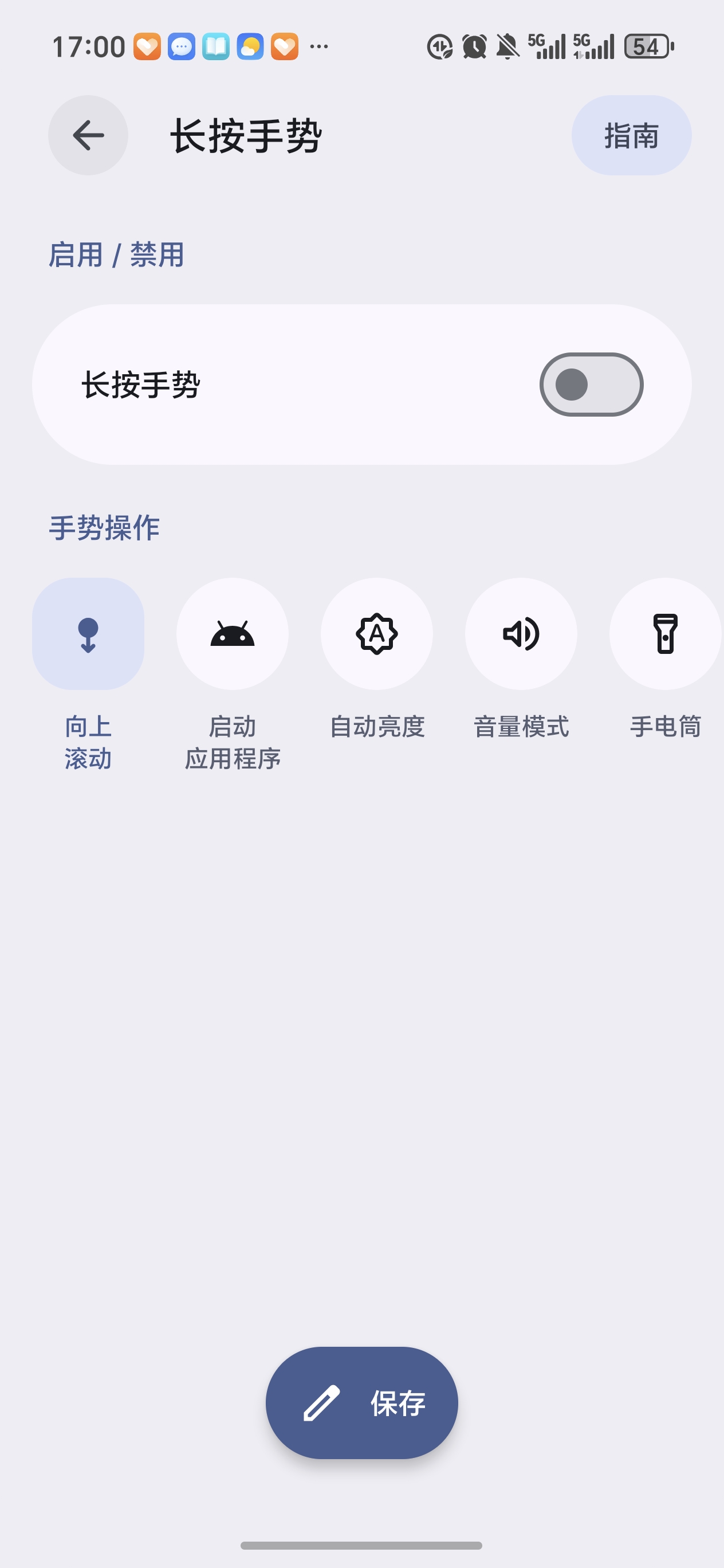
Task: Tap the 保存 save button
Action: pos(362,1402)
